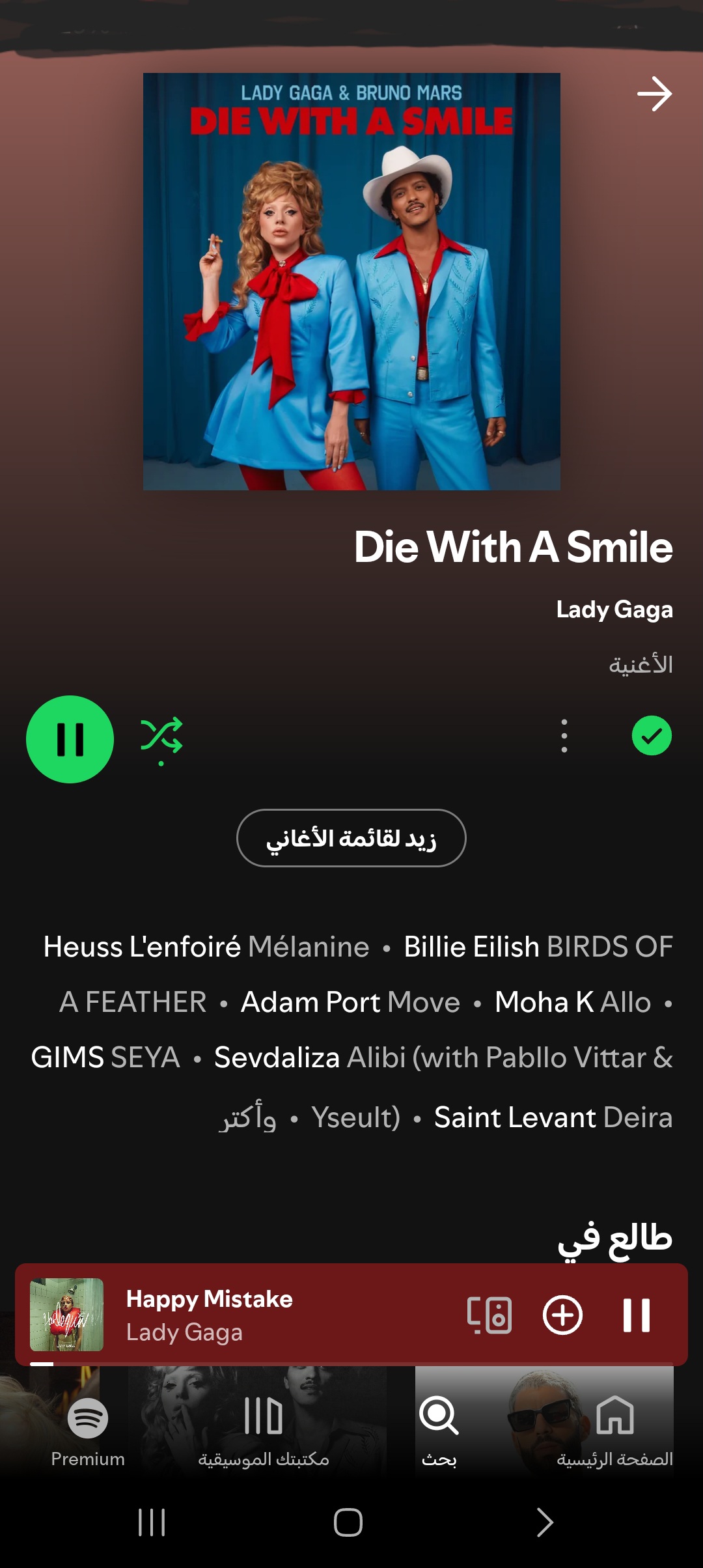Open the three-dot options menu

tap(564, 736)
